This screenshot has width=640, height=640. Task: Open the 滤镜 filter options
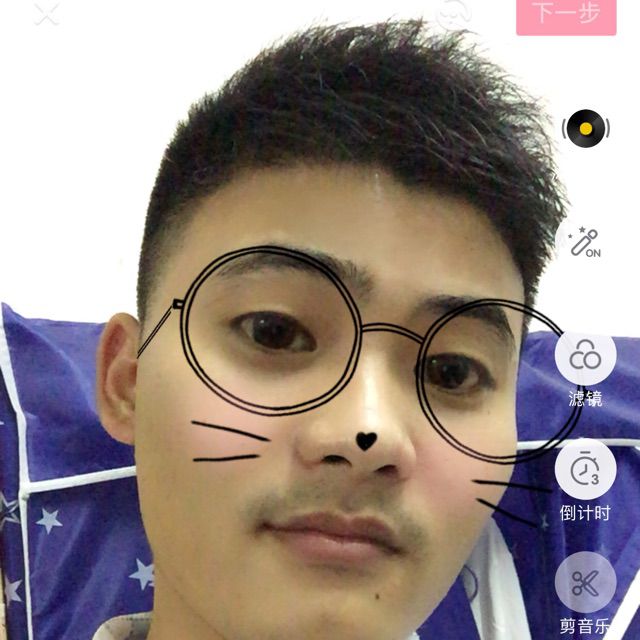click(x=585, y=359)
